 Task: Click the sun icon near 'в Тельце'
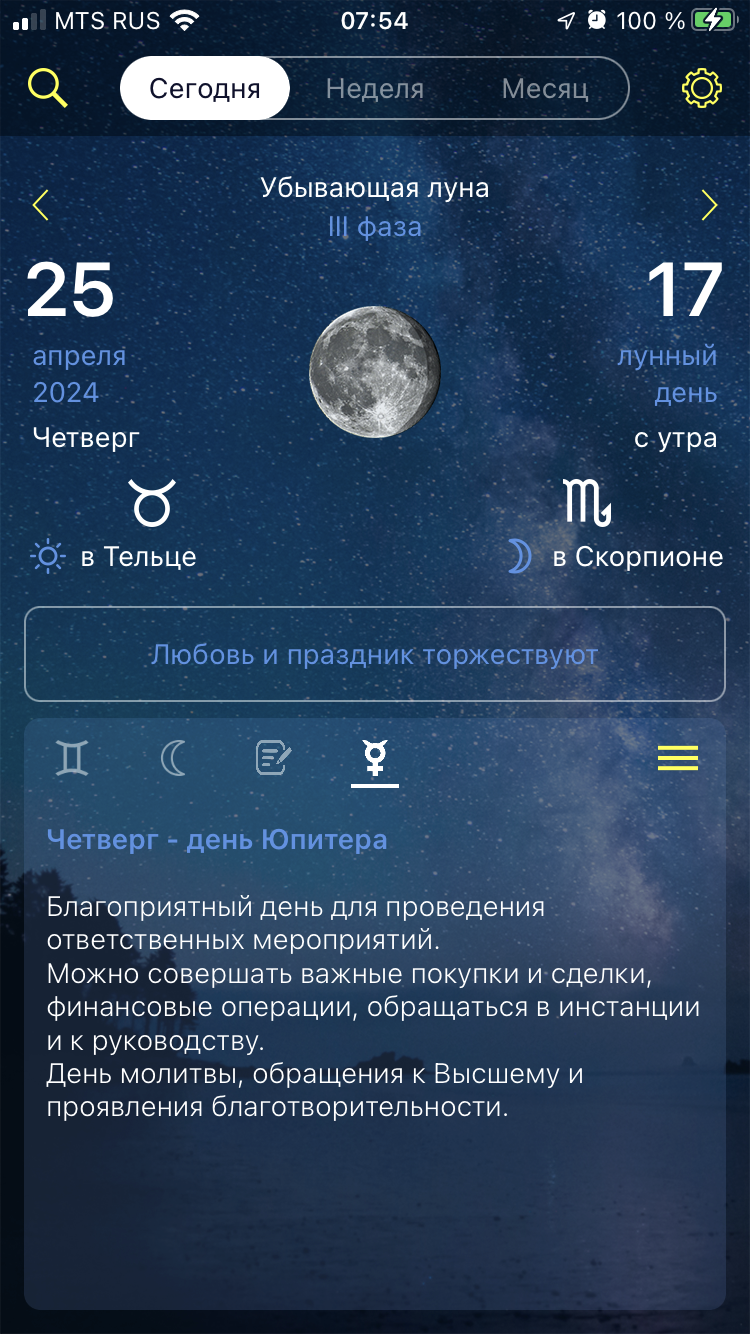[x=47, y=557]
